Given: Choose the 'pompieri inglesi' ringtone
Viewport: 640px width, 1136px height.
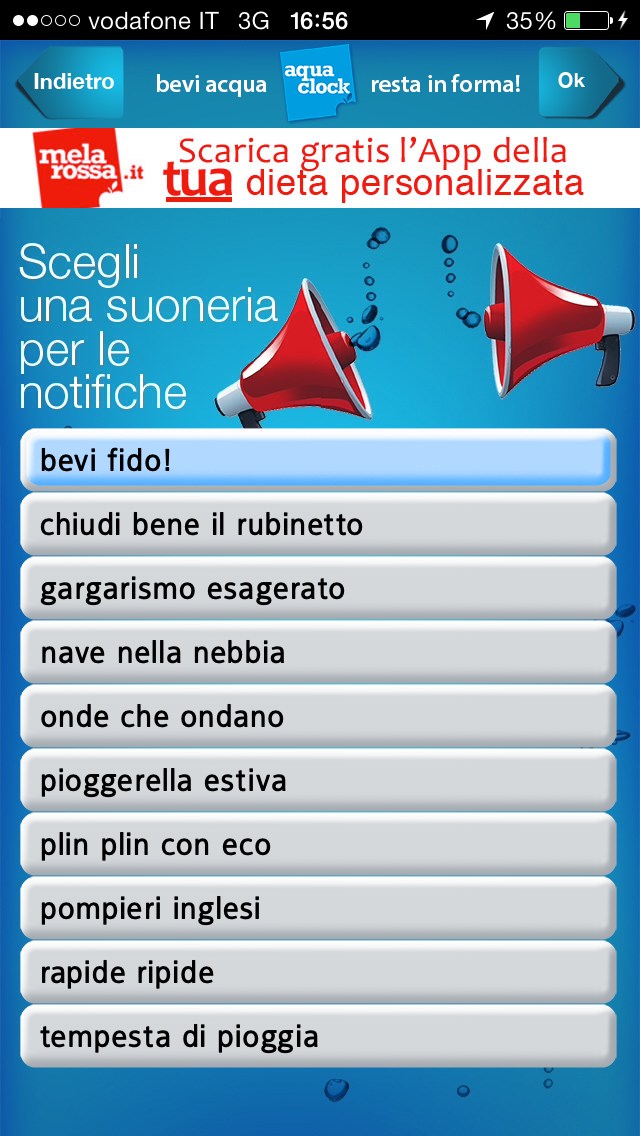Looking at the screenshot, I should coord(318,908).
